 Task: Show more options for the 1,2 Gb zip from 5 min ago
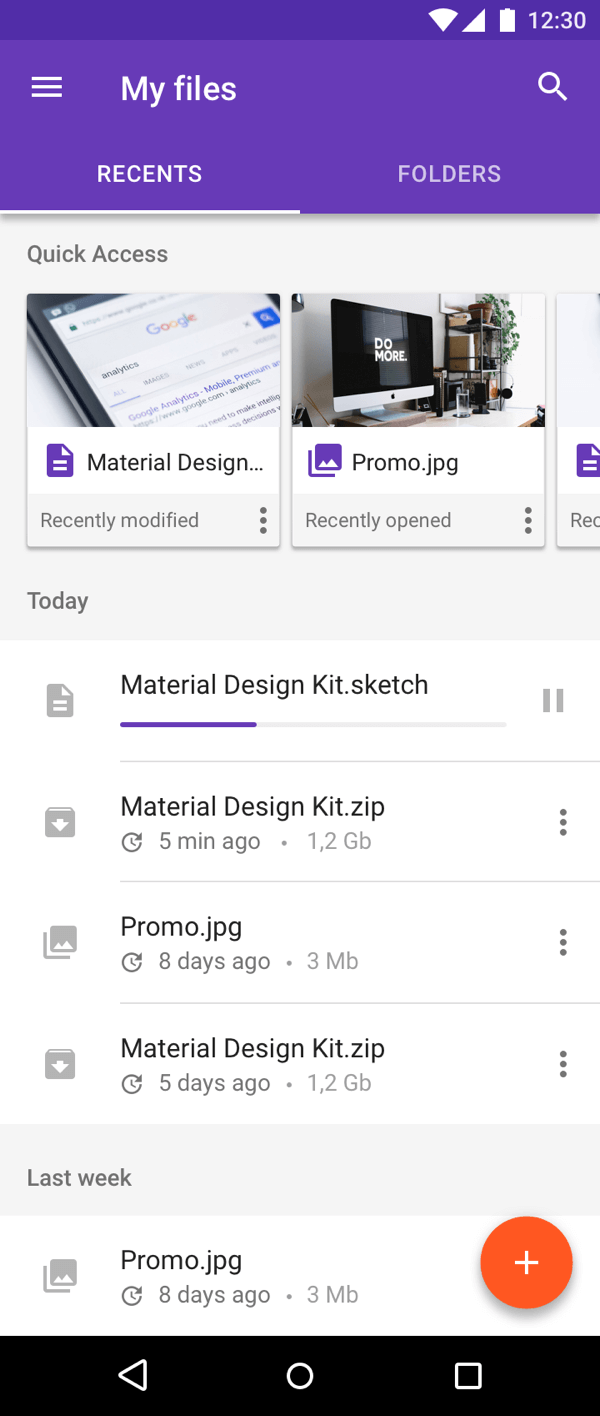(563, 822)
